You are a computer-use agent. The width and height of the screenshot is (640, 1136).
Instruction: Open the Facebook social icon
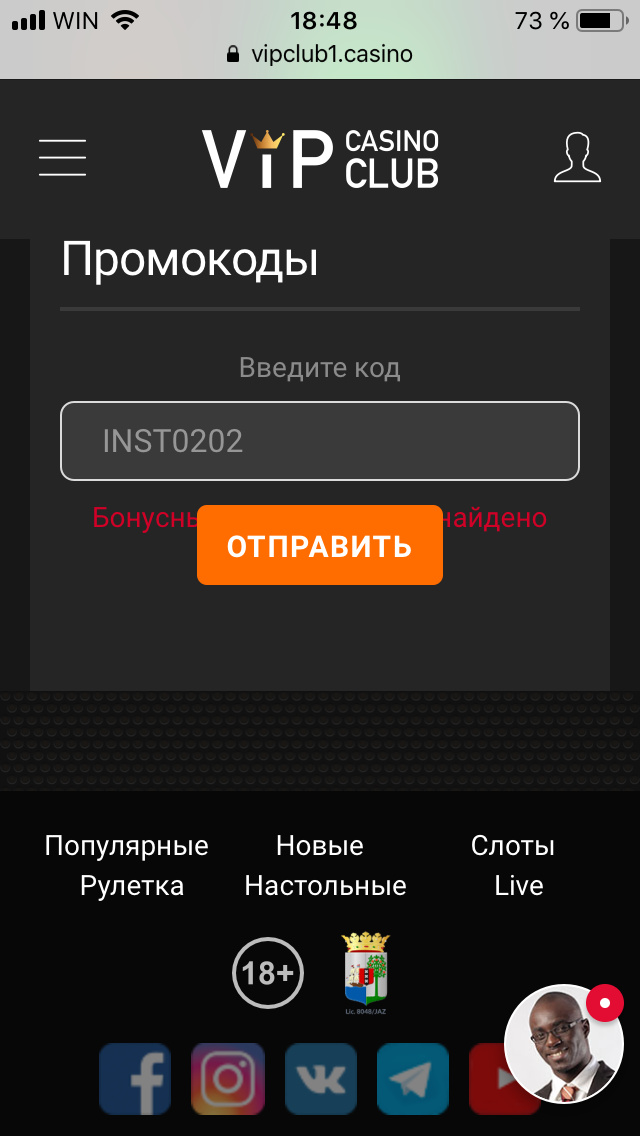[135, 1079]
